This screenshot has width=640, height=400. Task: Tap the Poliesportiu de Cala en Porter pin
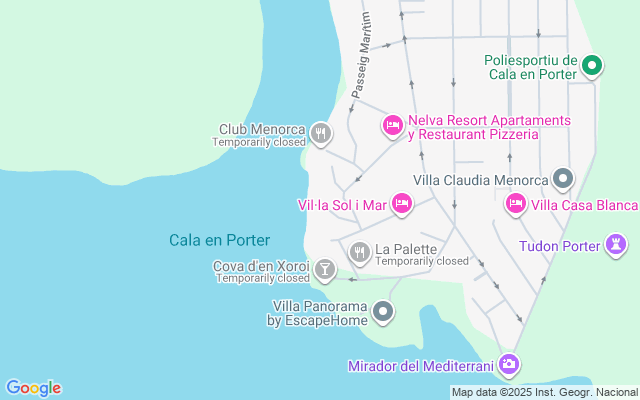point(591,67)
